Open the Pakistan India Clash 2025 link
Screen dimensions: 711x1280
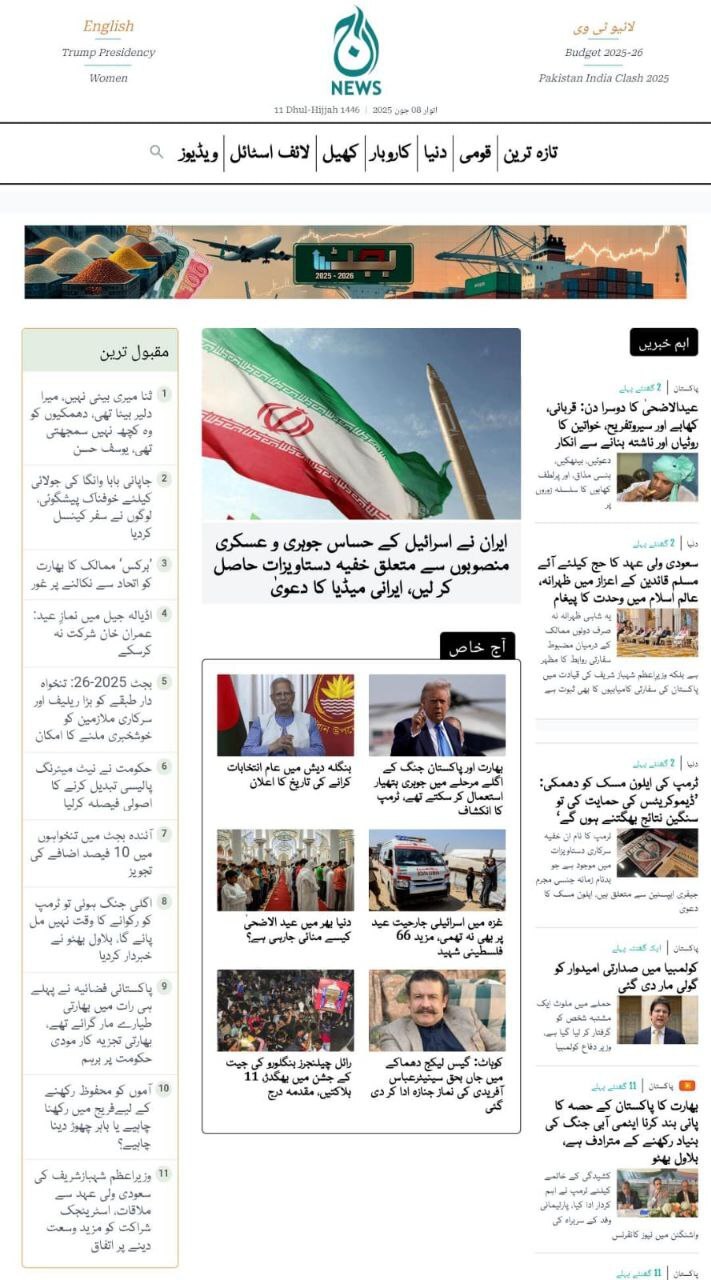pos(603,77)
